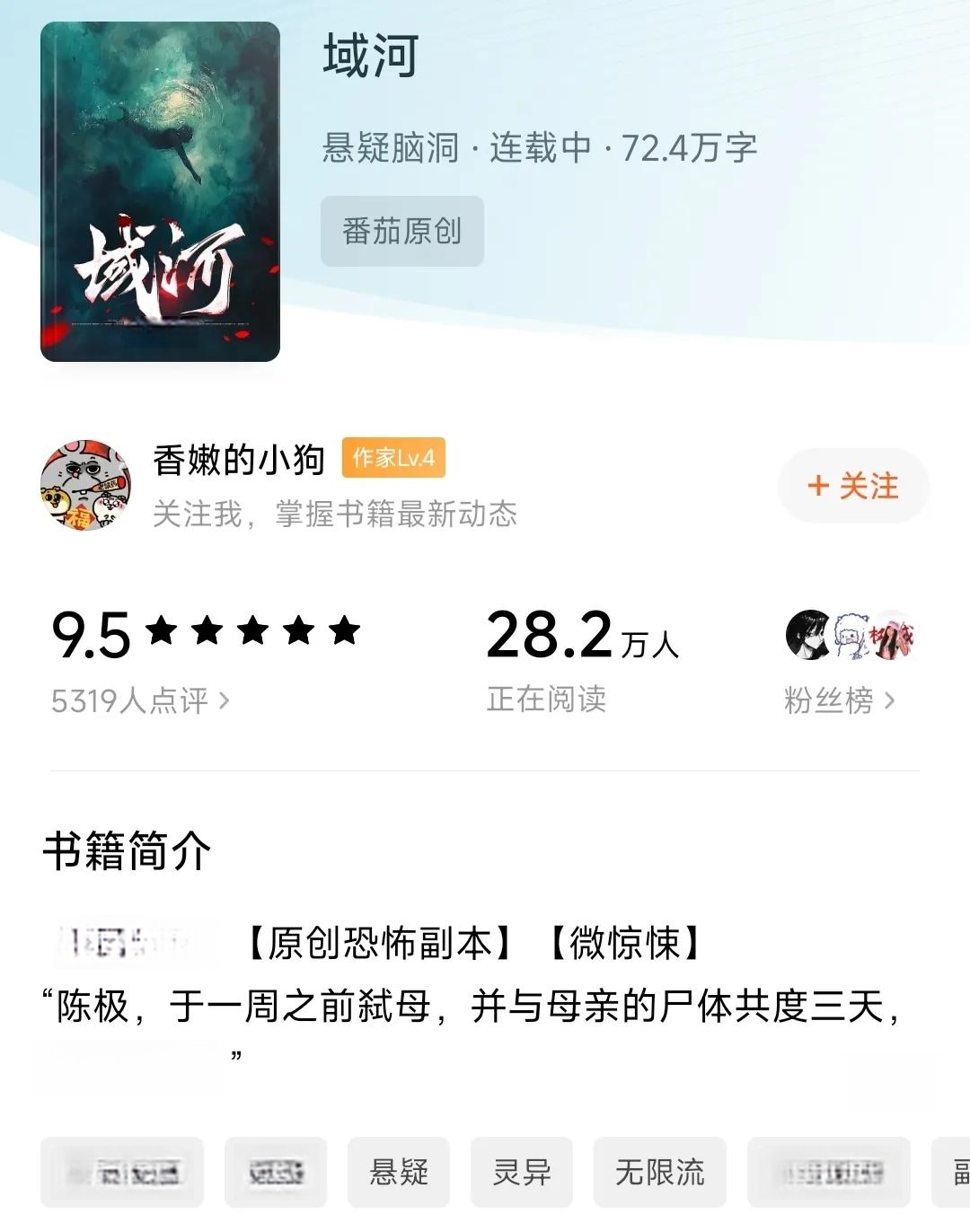Select the 灵异 tag chip
970x1232 pixels.
(521, 1172)
